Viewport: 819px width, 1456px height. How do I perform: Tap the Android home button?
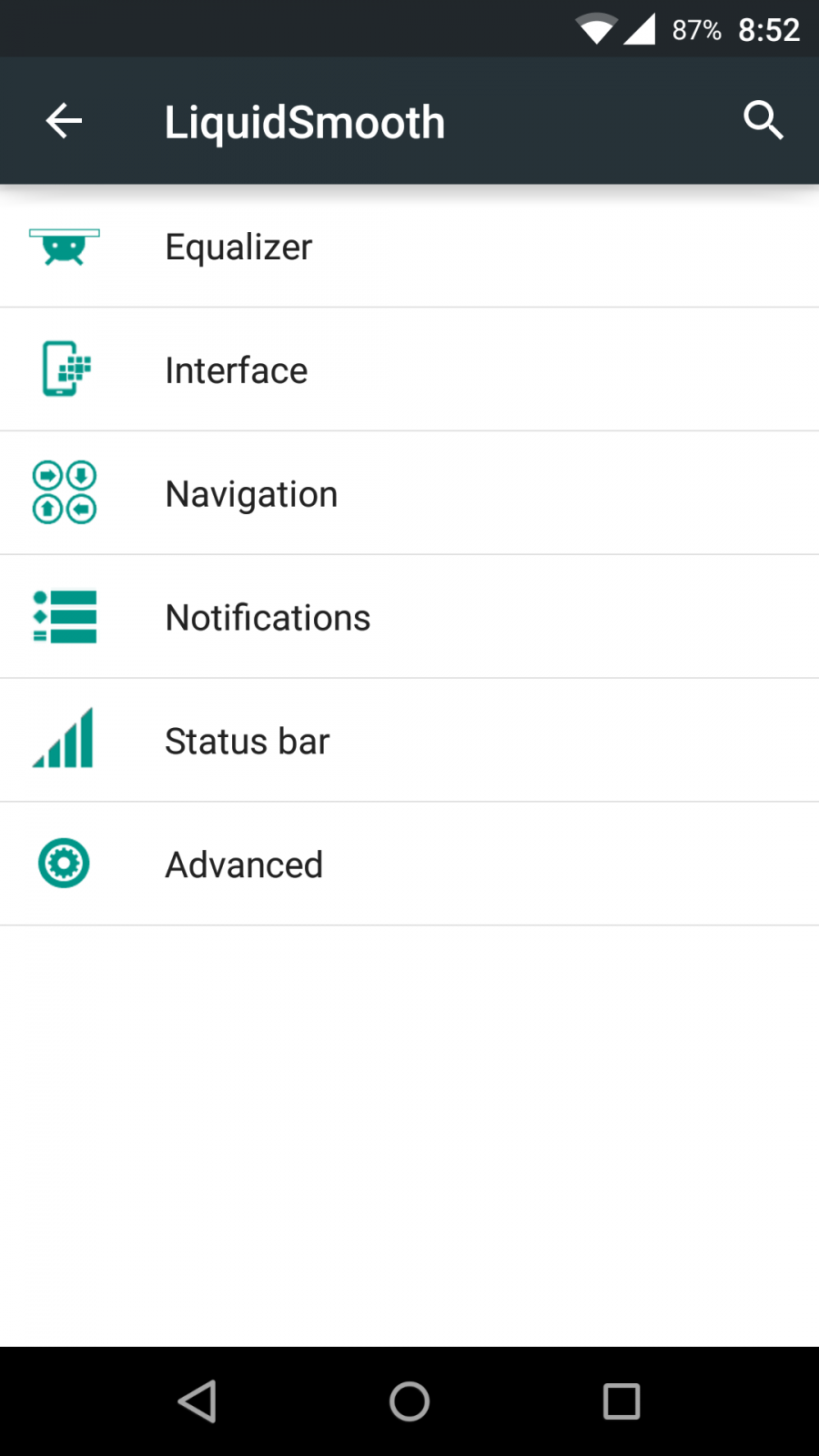tap(409, 1401)
